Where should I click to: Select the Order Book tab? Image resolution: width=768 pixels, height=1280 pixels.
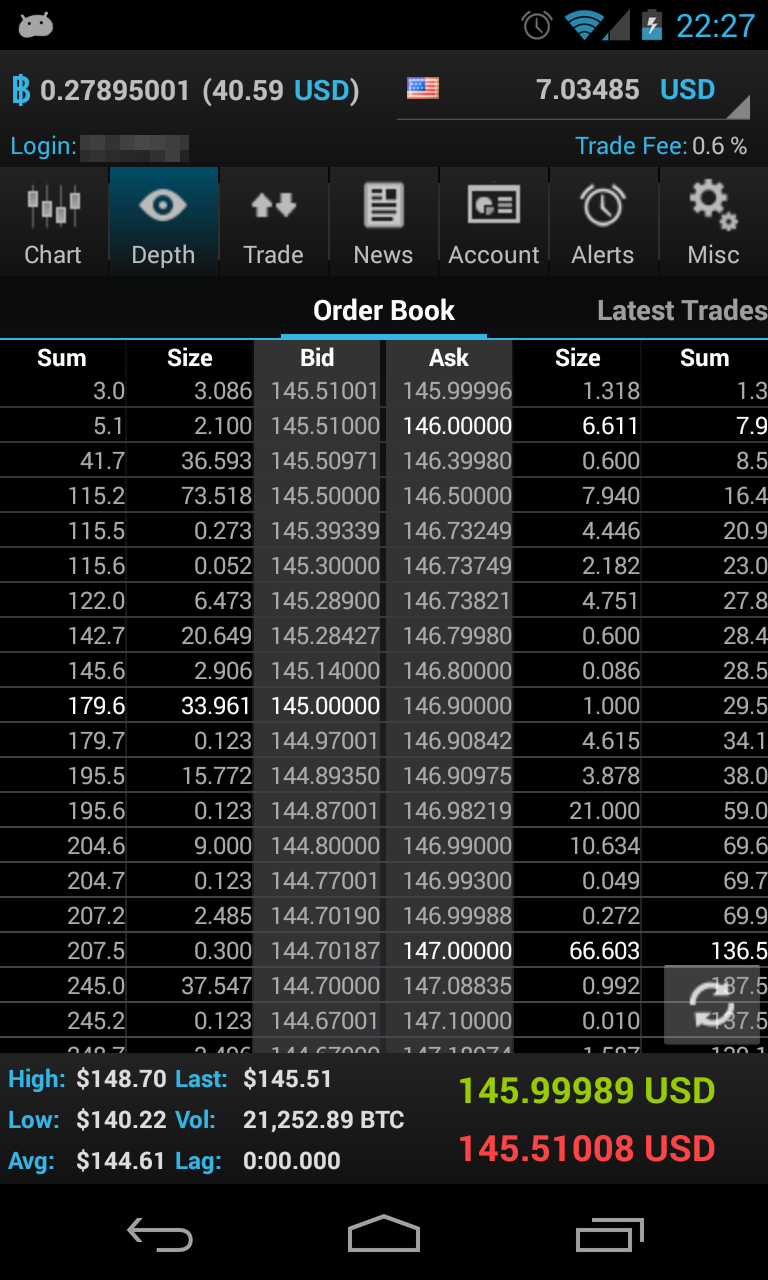coord(384,311)
